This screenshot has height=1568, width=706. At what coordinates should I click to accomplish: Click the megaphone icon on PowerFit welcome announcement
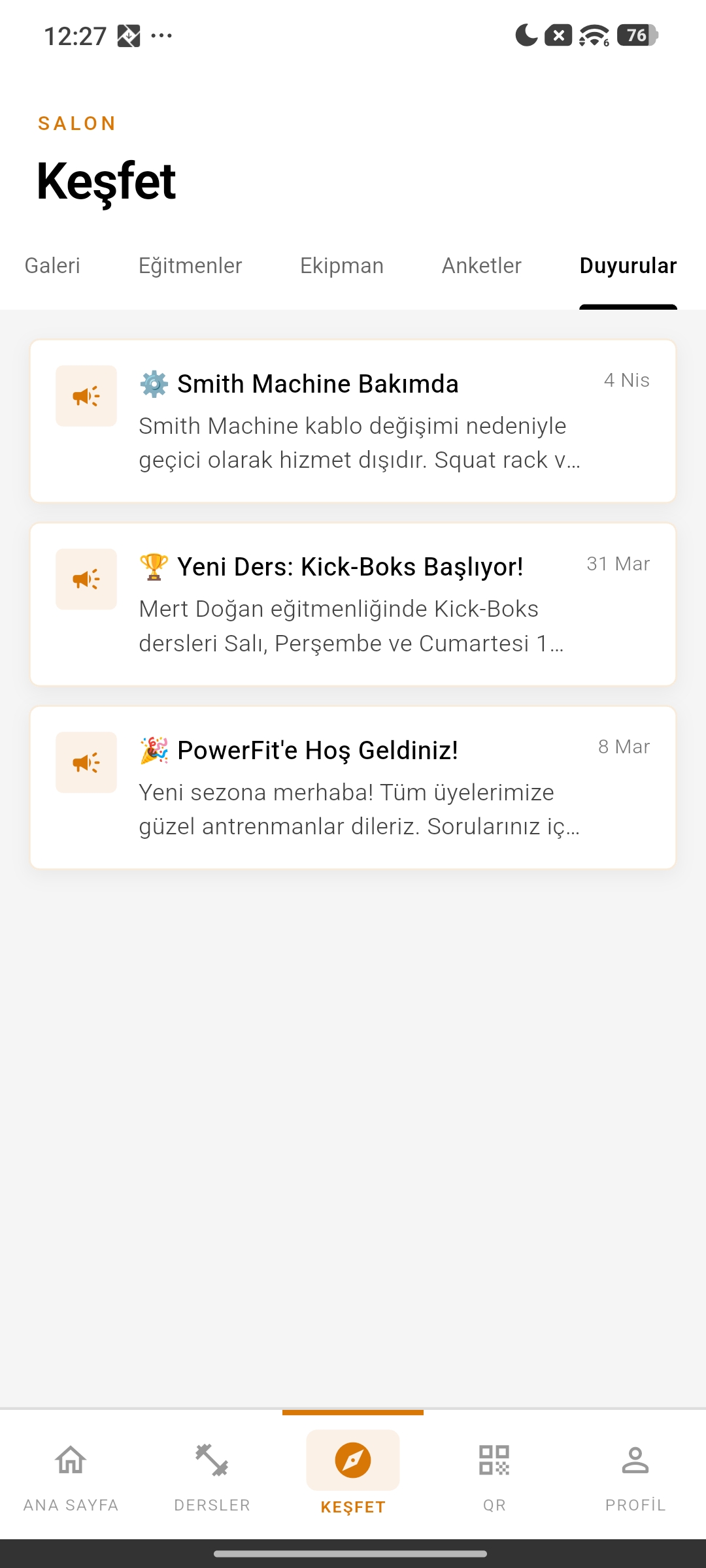point(86,762)
